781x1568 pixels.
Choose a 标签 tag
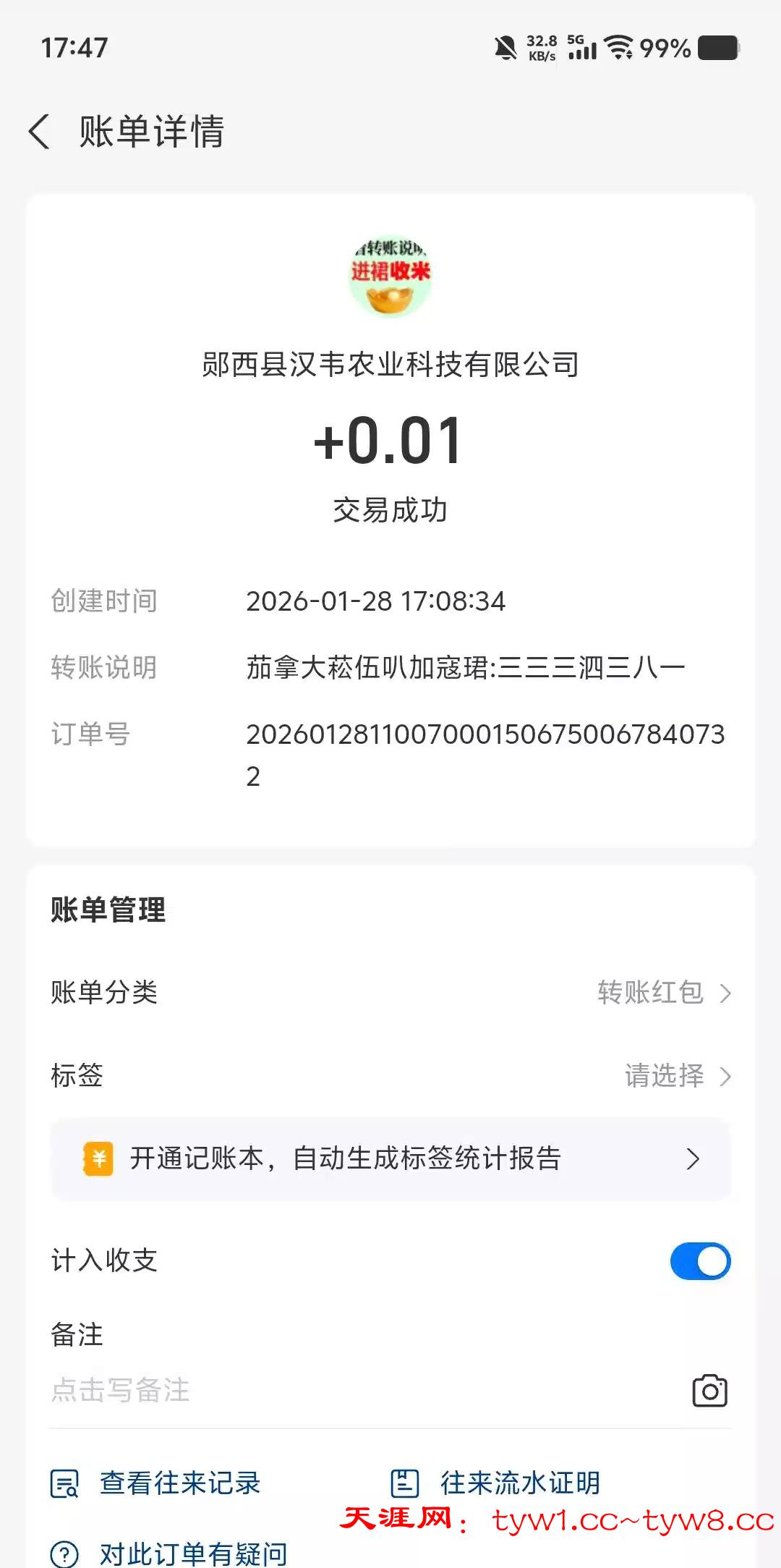click(390, 1076)
